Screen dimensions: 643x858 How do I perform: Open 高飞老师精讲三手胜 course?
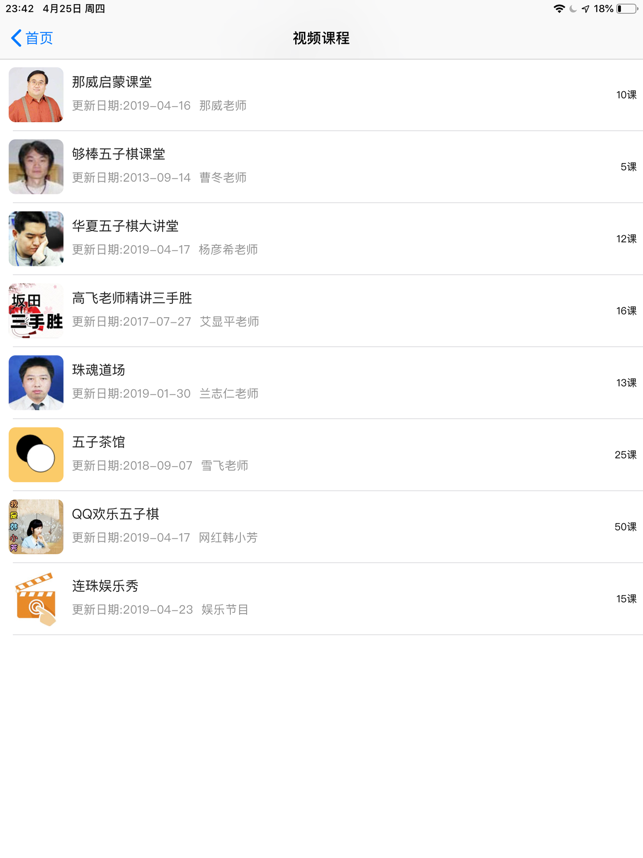click(x=320, y=311)
